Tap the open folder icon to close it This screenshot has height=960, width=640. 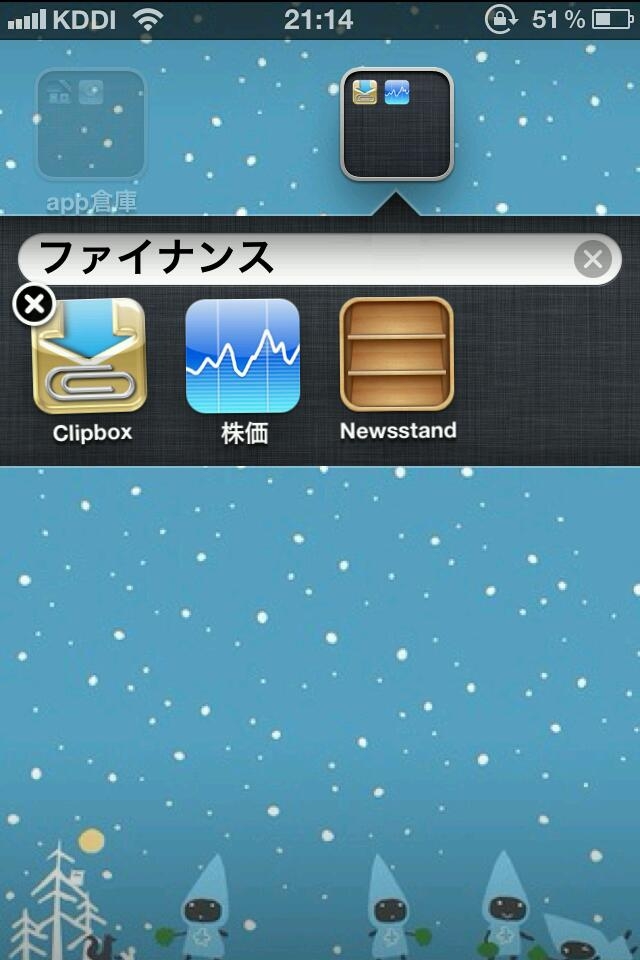[x=397, y=124]
